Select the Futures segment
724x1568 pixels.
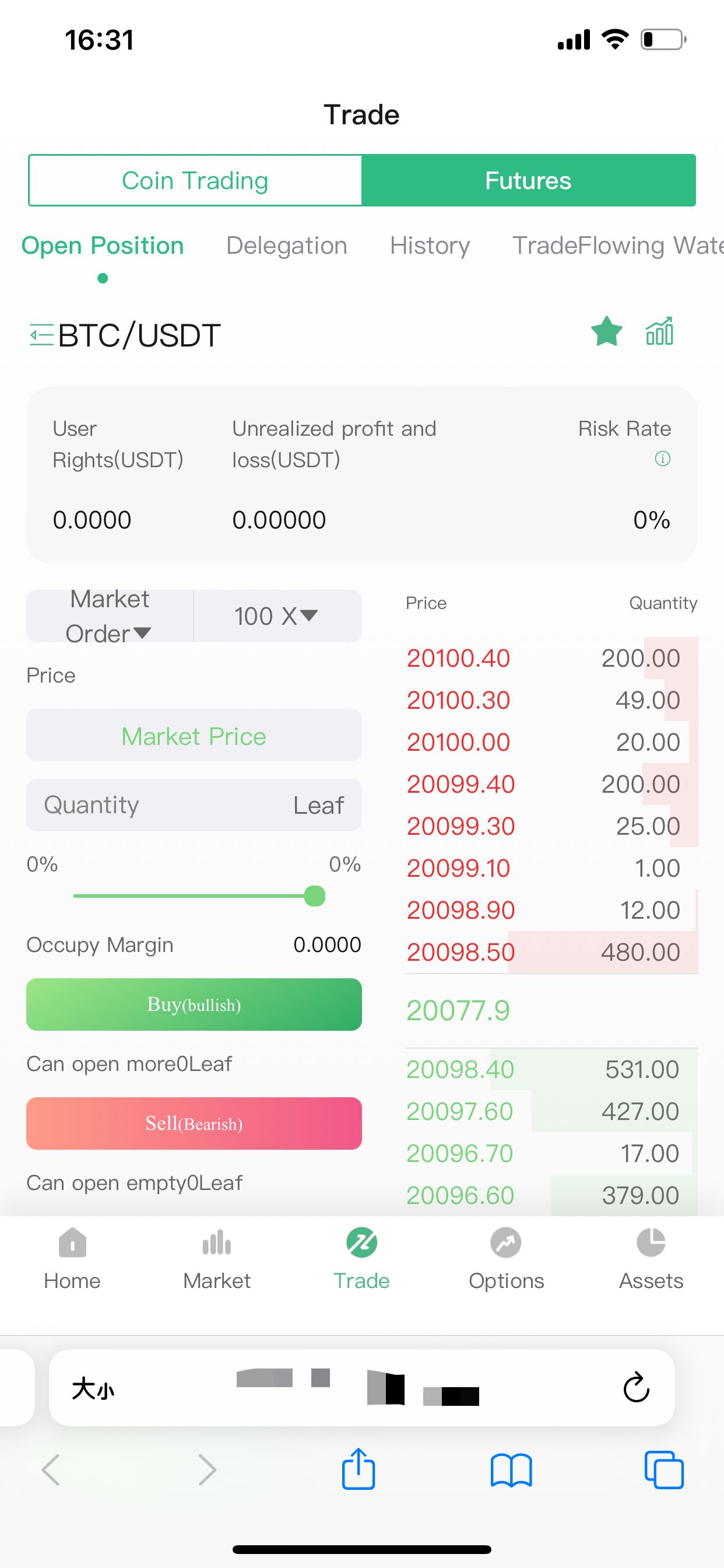(528, 181)
